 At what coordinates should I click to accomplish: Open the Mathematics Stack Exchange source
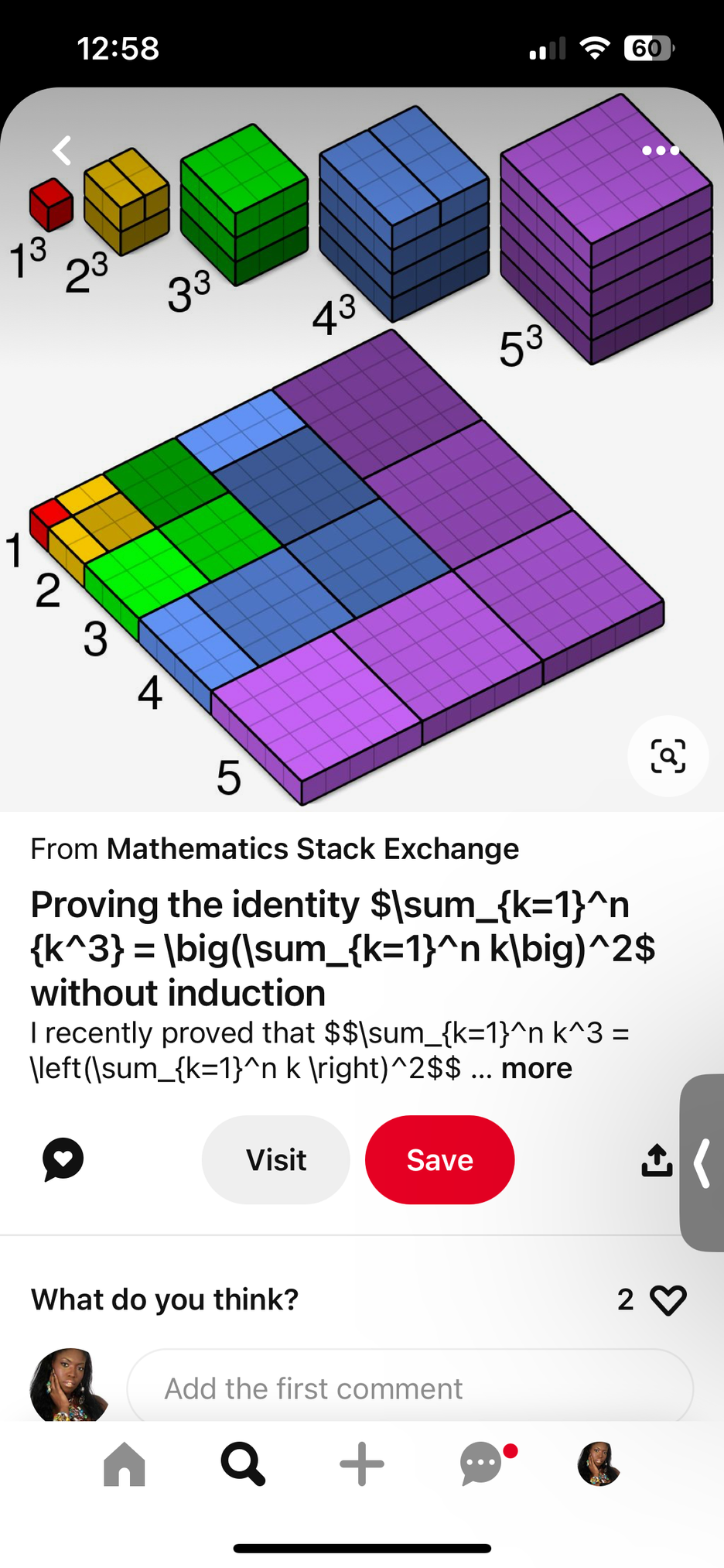point(312,849)
